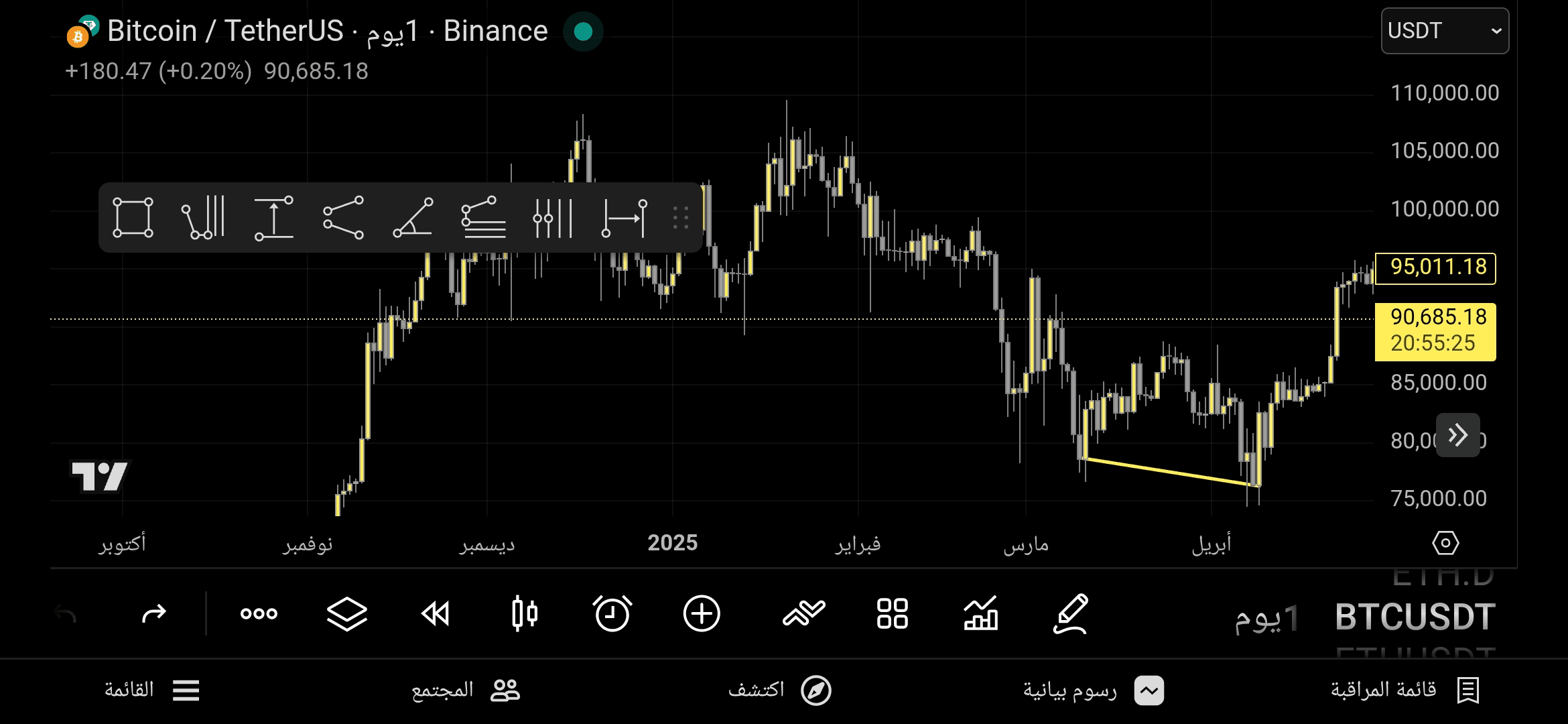Image resolution: width=1568 pixels, height=724 pixels.
Task: Switch to the قائمة المراقبة watchlist tab
Action: point(1404,690)
